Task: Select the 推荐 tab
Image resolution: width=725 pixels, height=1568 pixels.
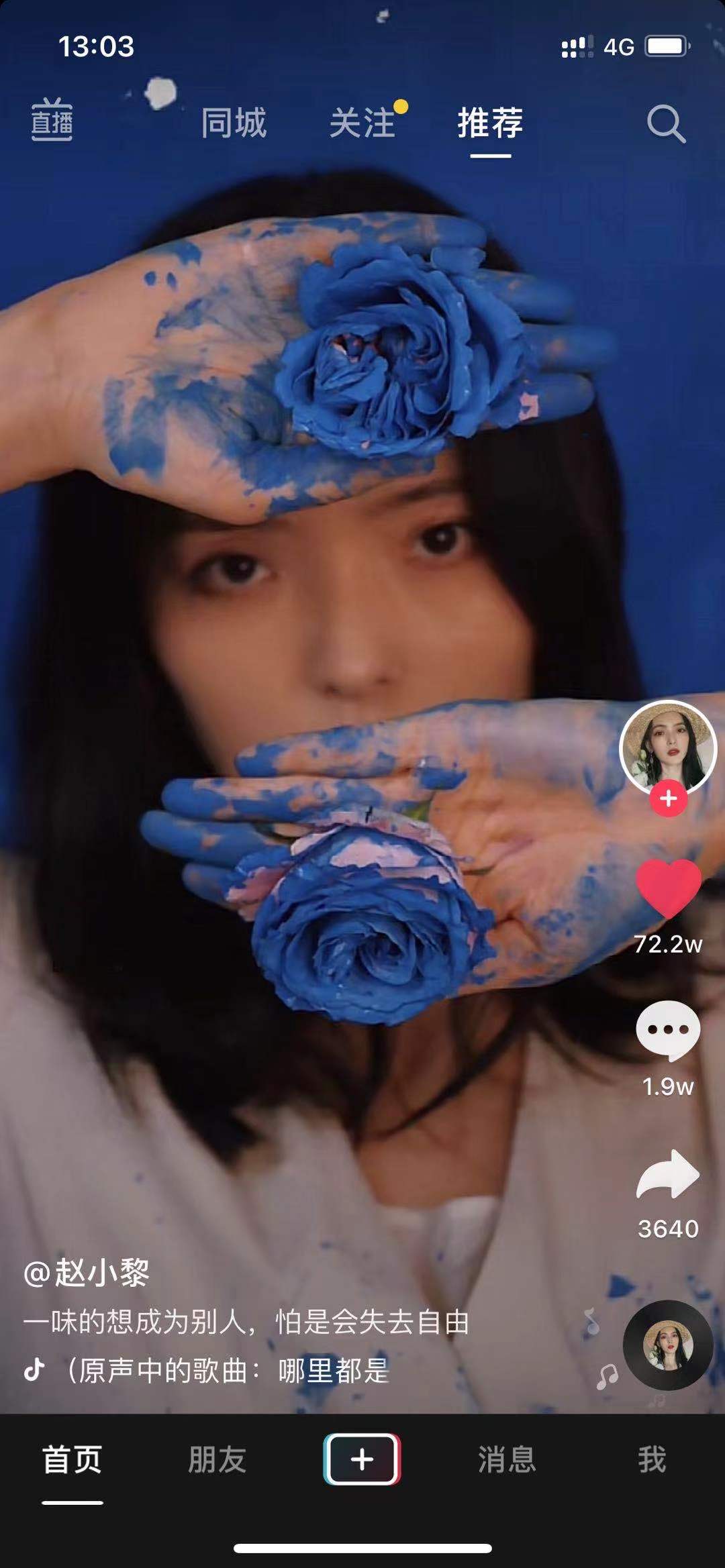Action: coord(490,123)
